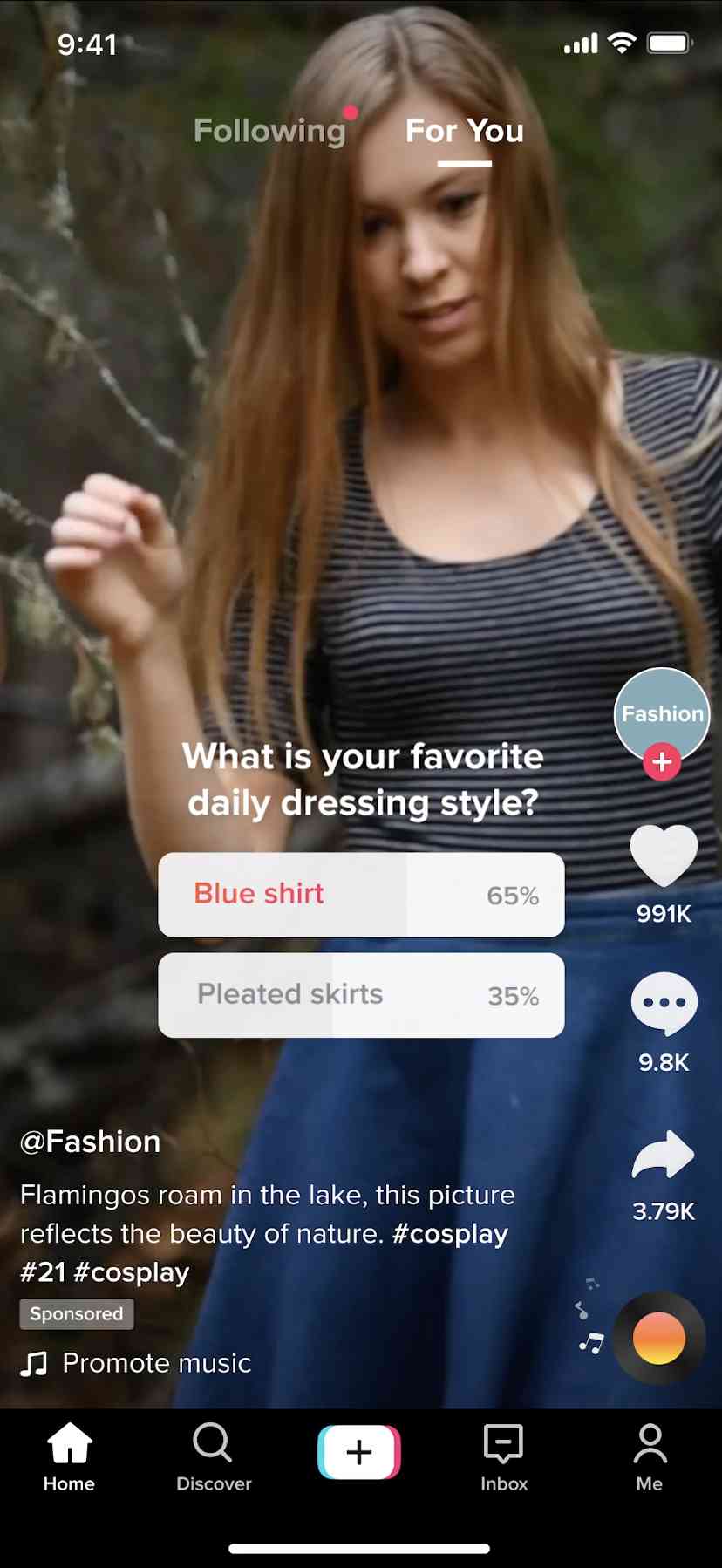Image resolution: width=722 pixels, height=1568 pixels.
Task: Open the Promote music sound
Action: (156, 1363)
